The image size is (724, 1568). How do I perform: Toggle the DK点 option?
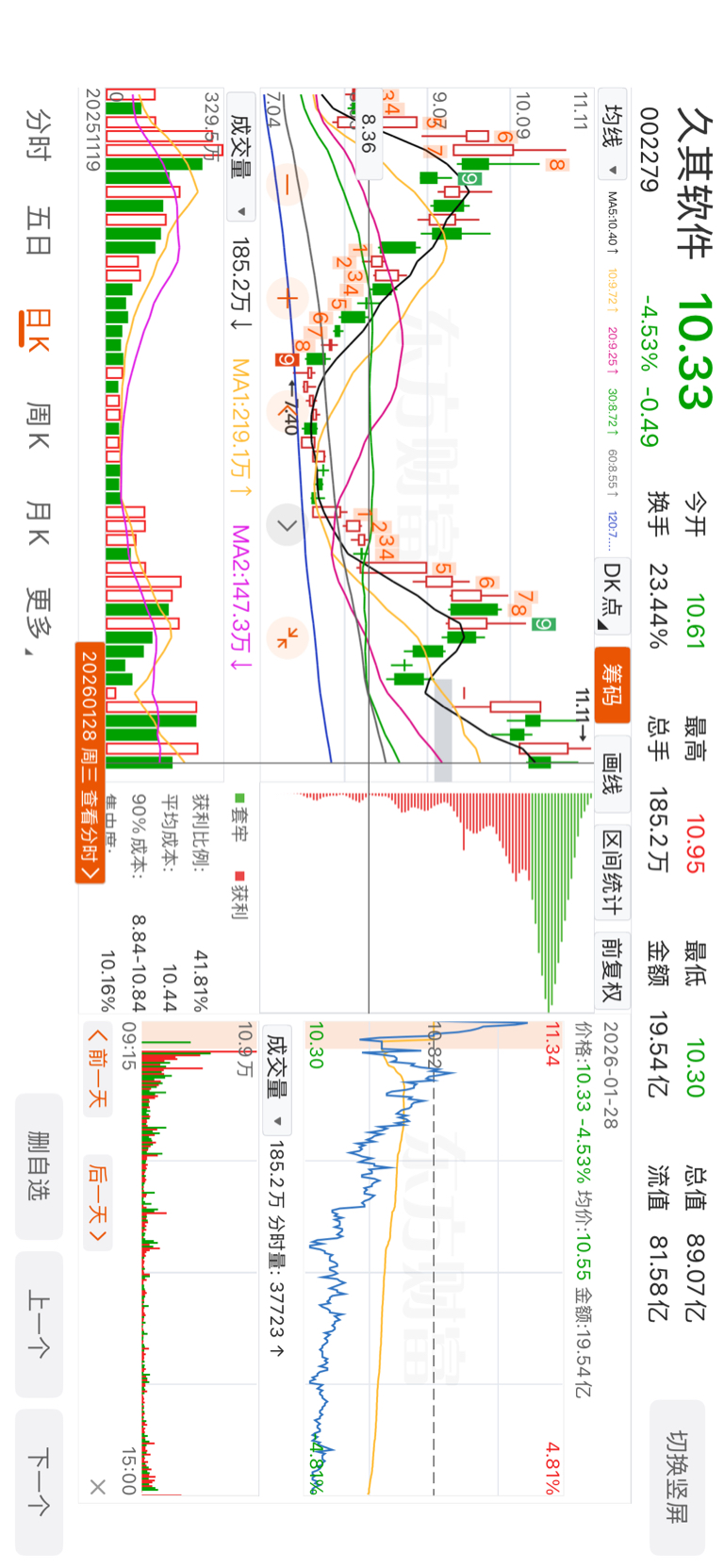(x=613, y=596)
